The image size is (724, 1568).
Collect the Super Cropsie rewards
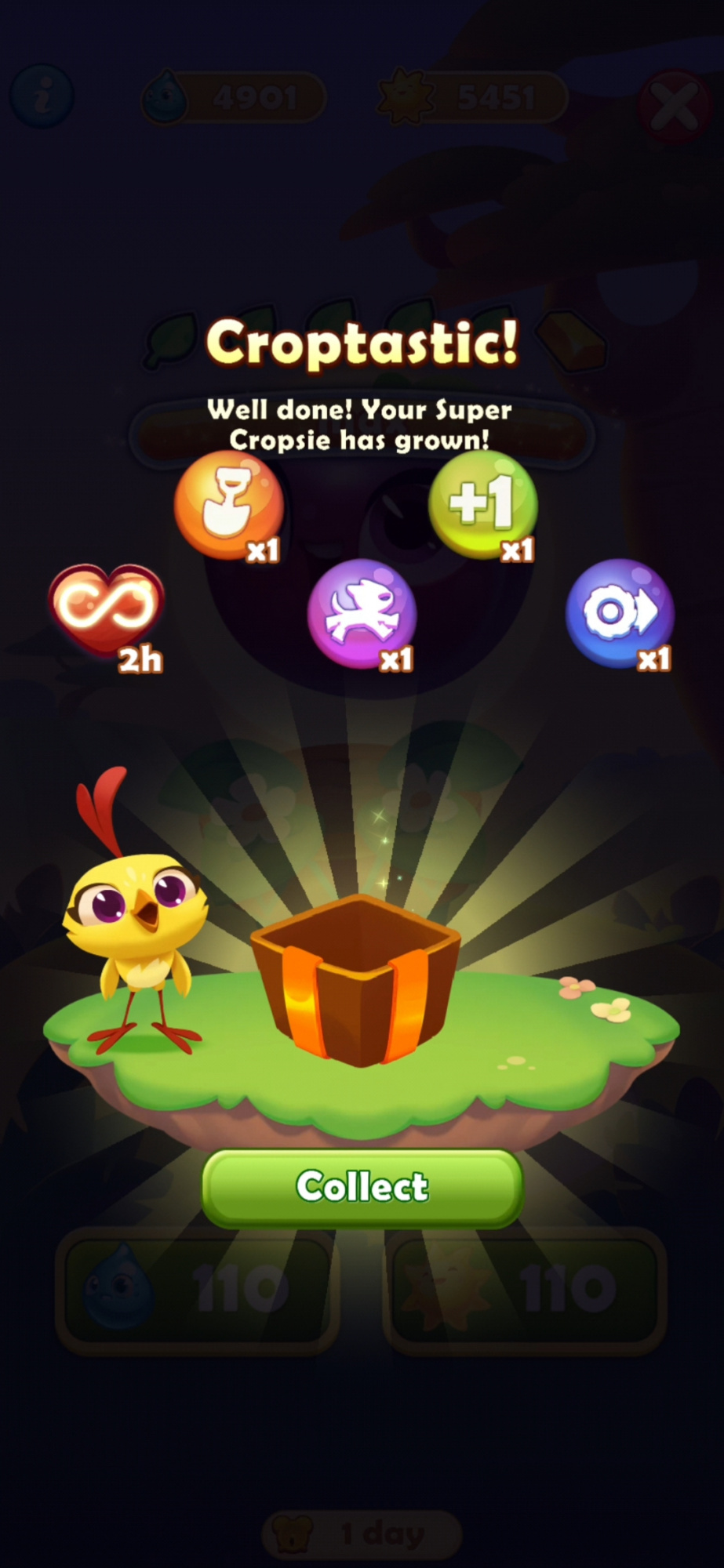point(362,1186)
